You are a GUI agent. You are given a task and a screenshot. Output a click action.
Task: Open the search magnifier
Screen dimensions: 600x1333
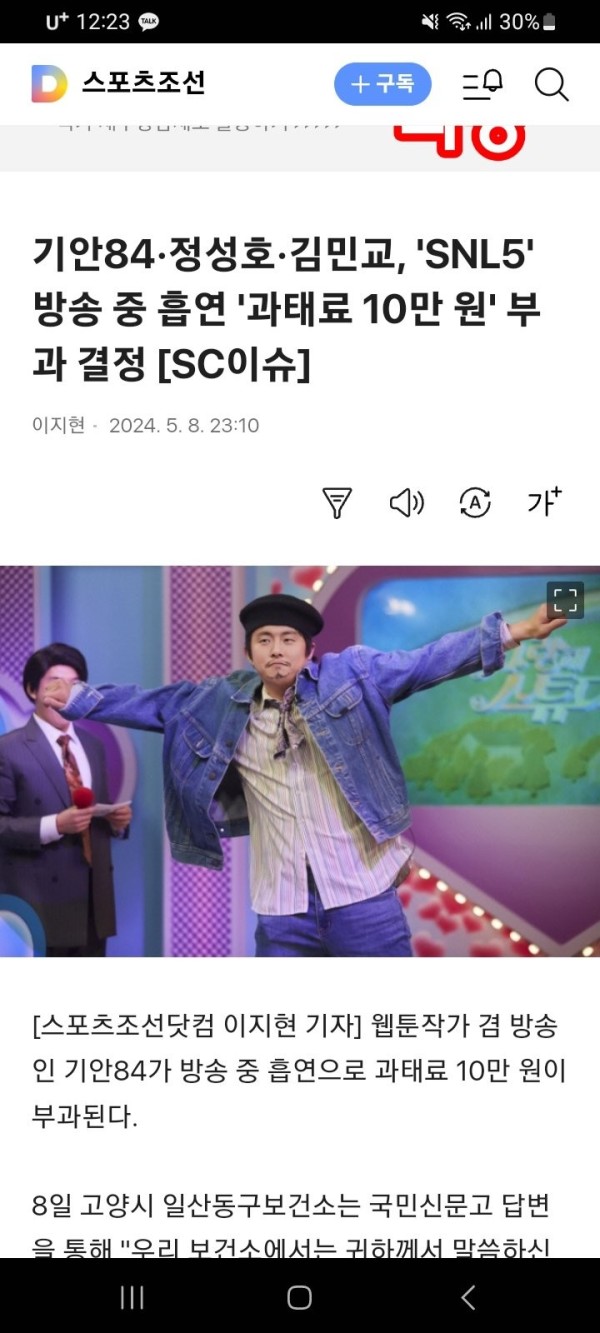point(551,85)
